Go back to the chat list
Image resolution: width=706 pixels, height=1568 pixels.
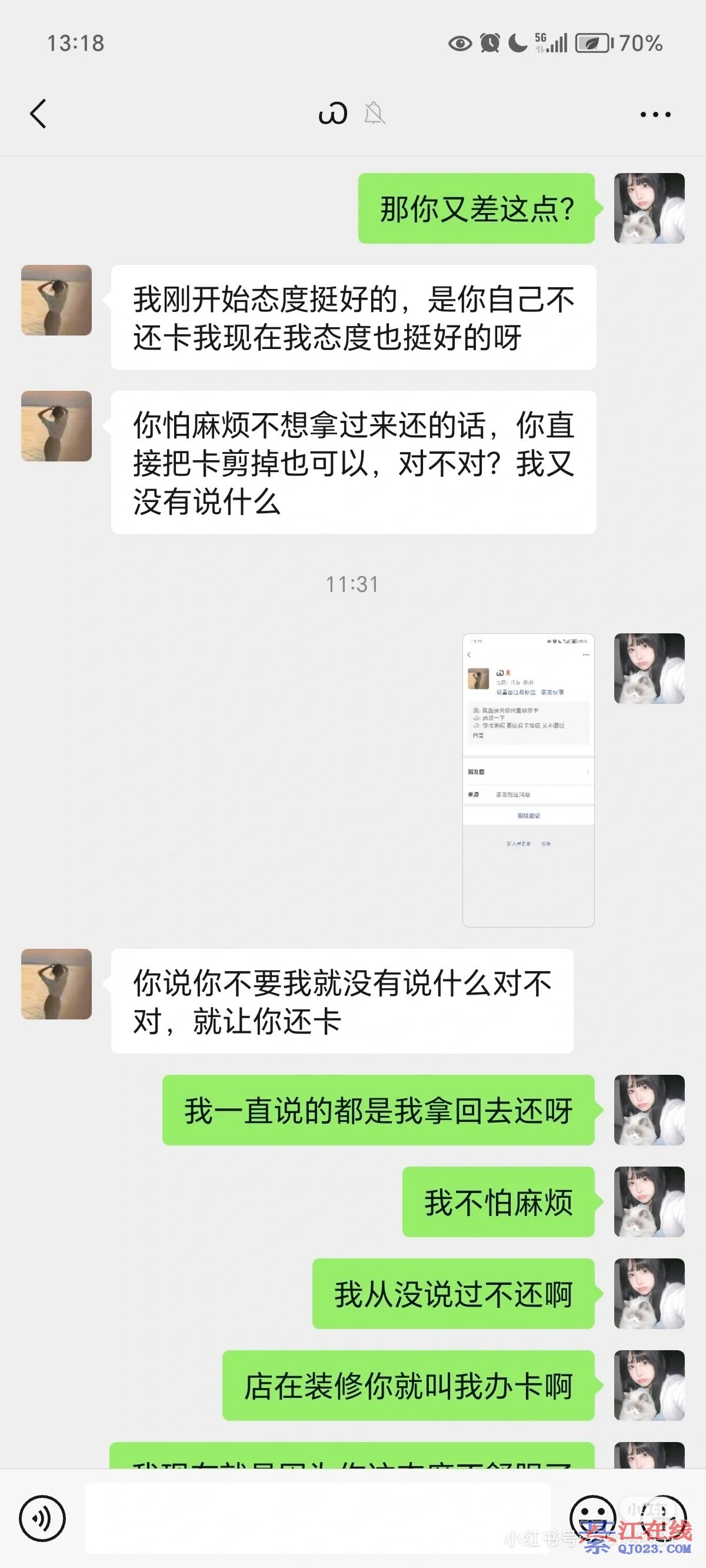click(x=38, y=114)
